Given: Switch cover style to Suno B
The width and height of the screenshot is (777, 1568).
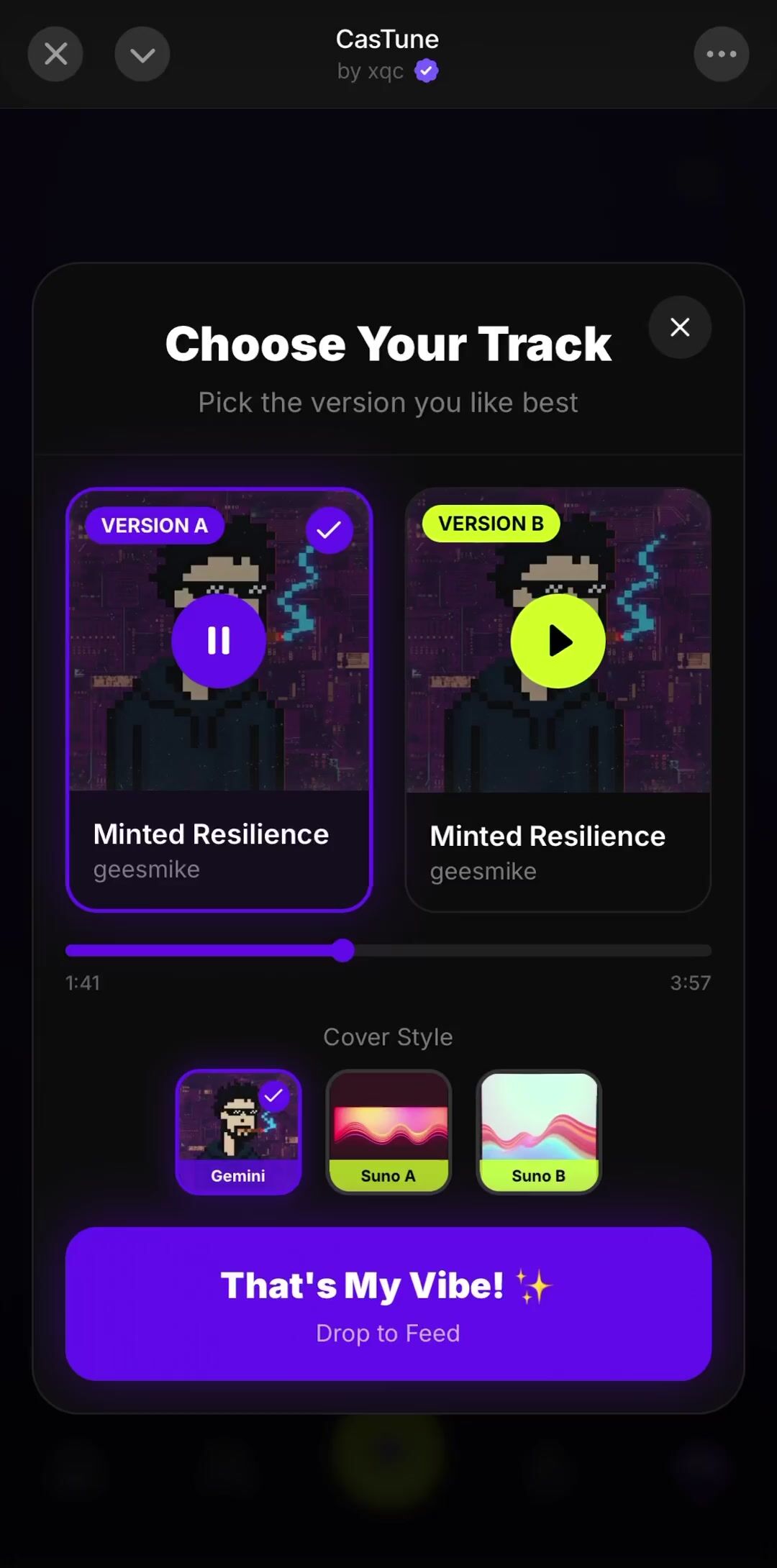Looking at the screenshot, I should 538,1131.
